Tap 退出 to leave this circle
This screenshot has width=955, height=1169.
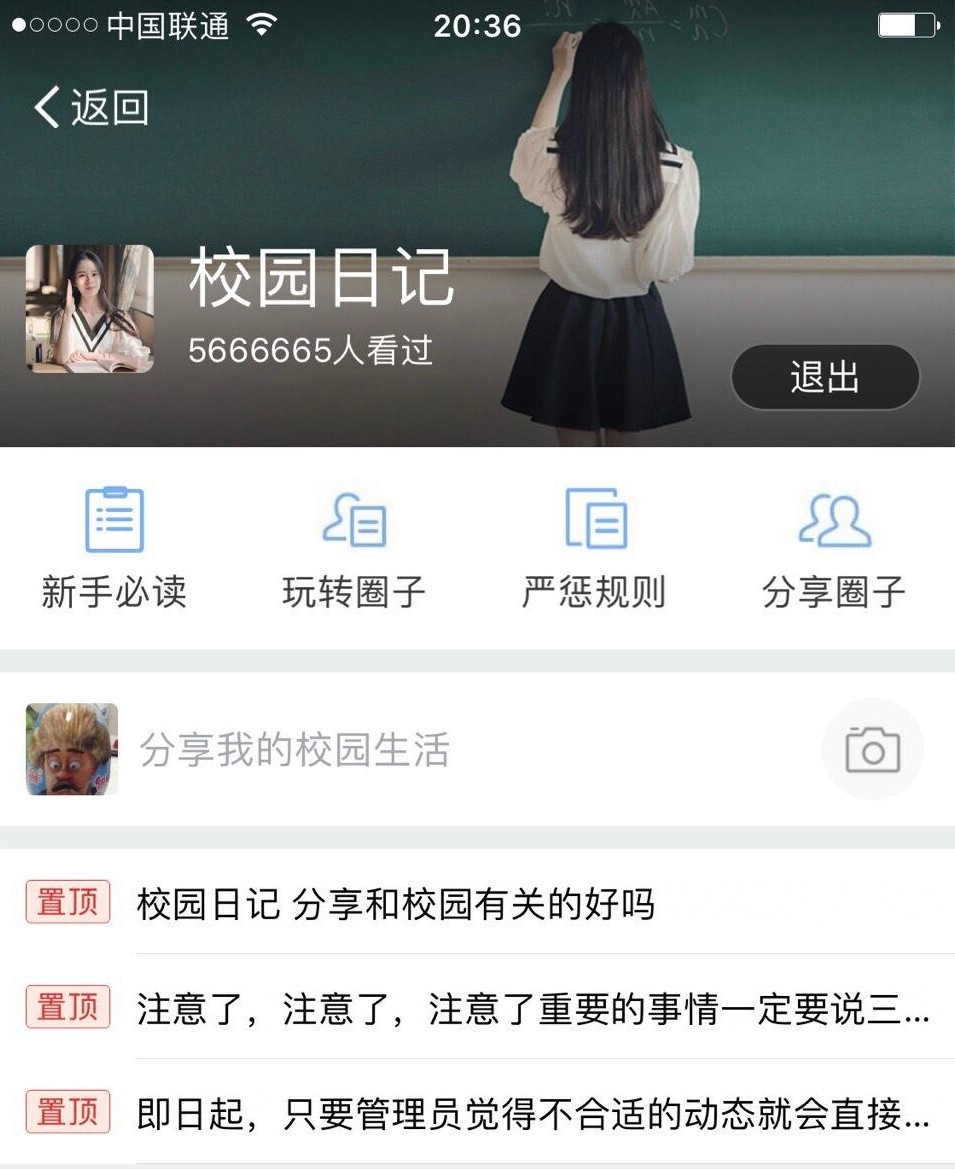pyautogui.click(x=825, y=377)
